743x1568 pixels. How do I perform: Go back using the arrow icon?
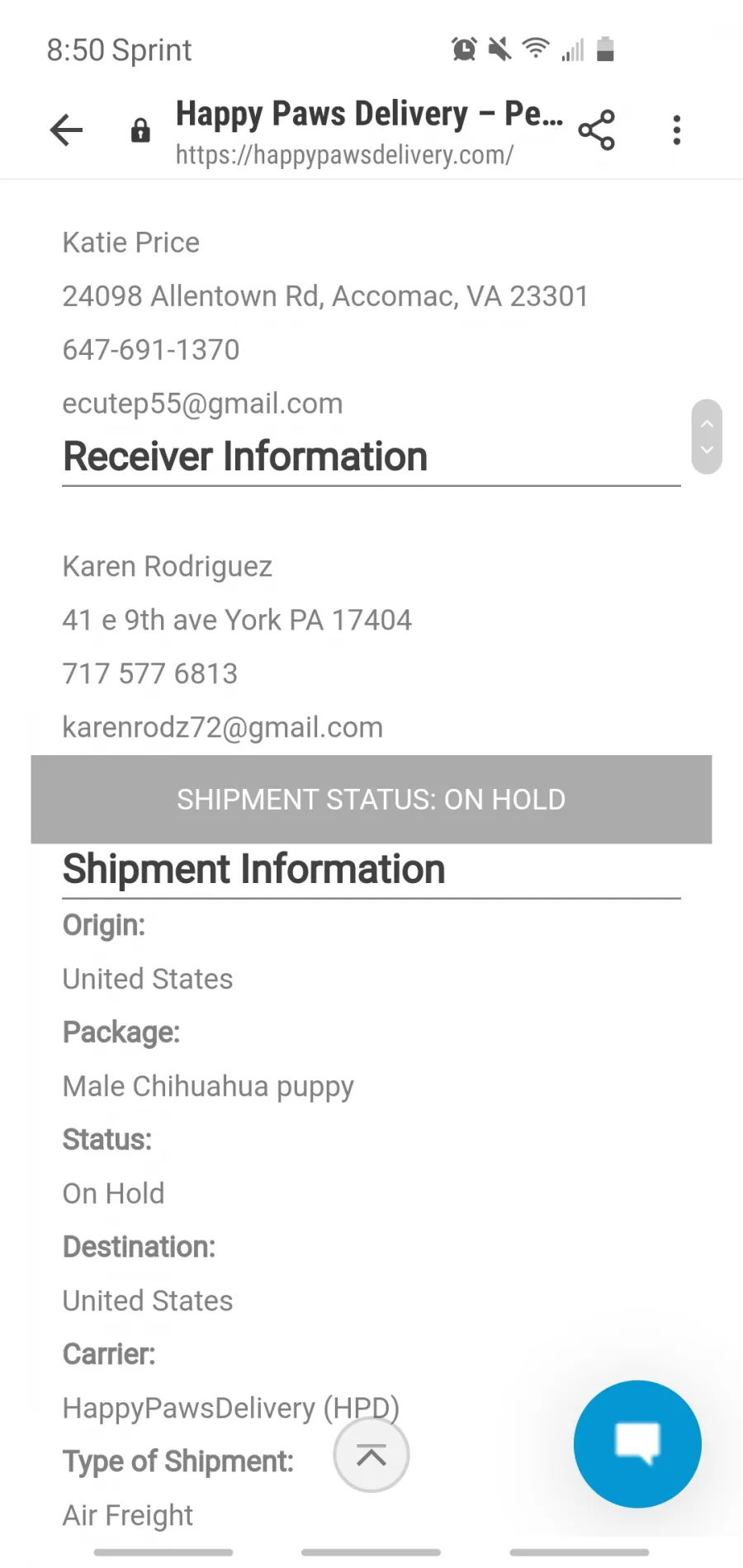click(x=66, y=130)
